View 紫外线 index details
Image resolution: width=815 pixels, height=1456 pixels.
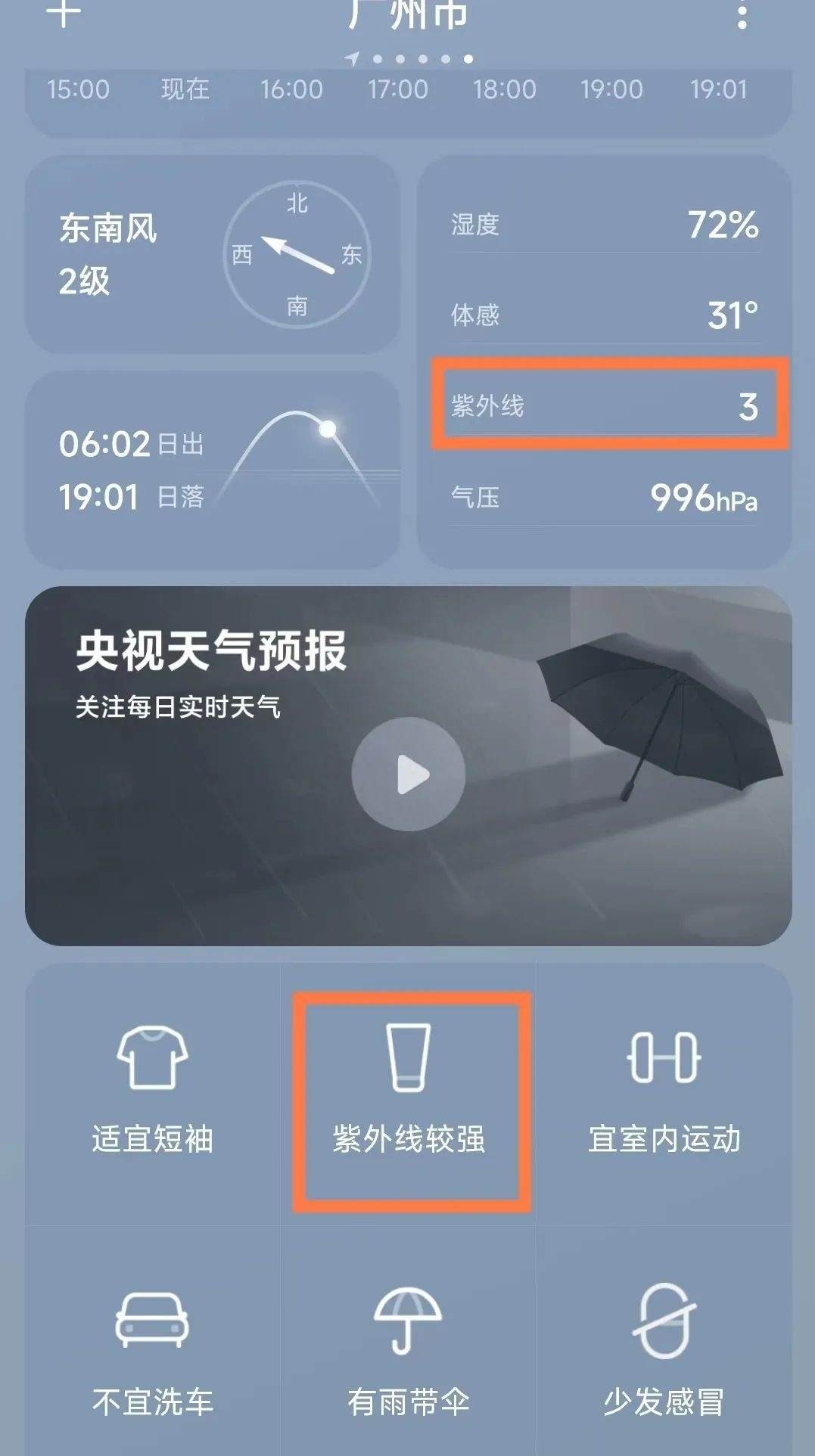[605, 406]
